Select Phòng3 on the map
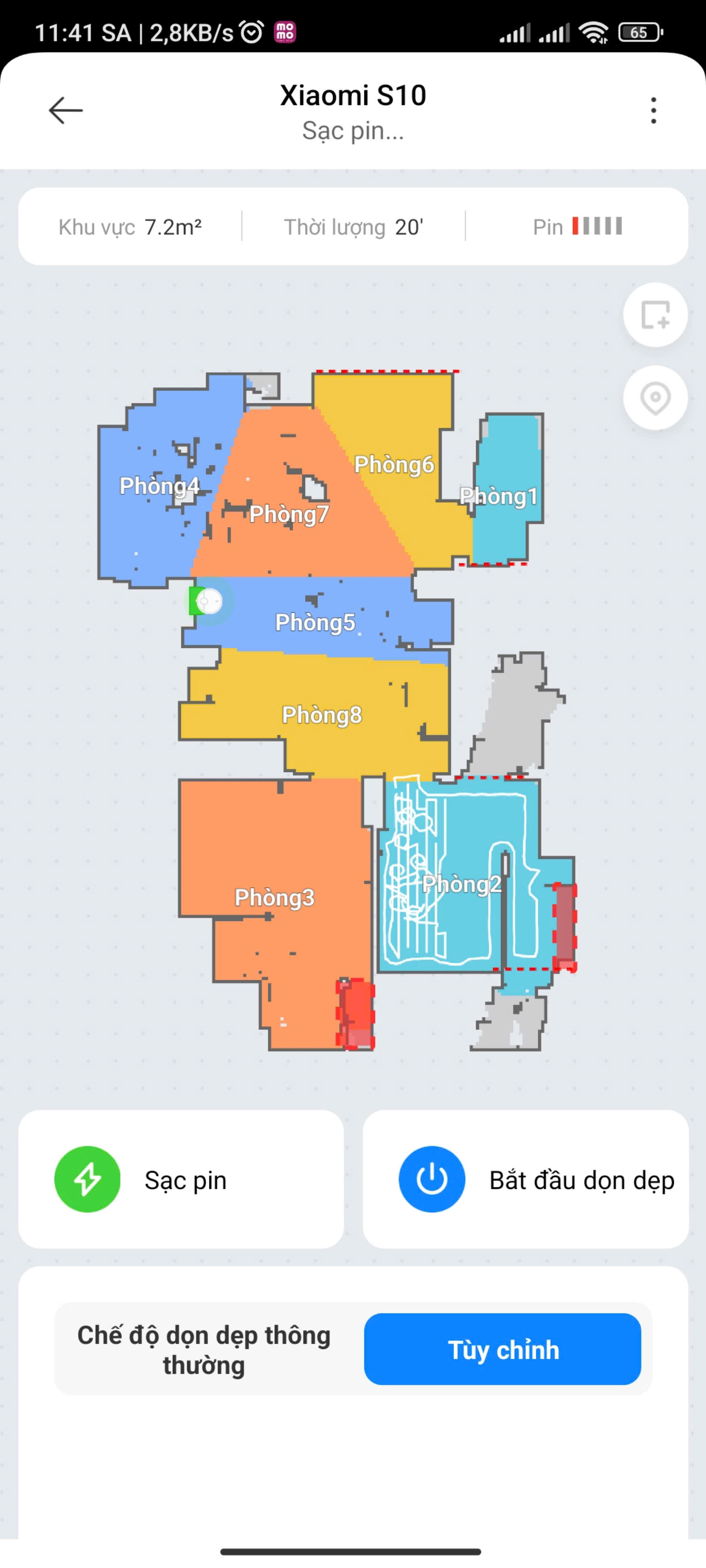This screenshot has width=706, height=1568. click(x=274, y=897)
